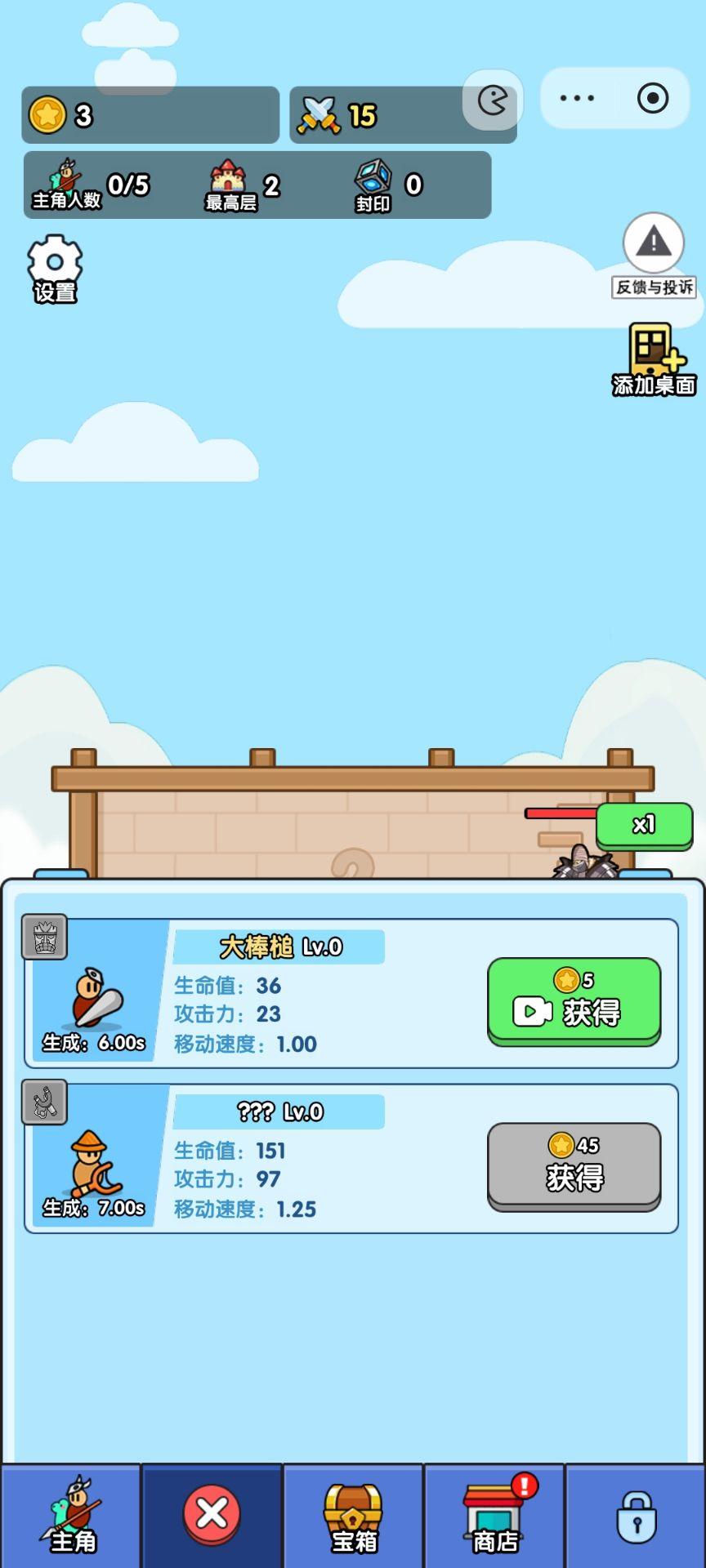Image resolution: width=706 pixels, height=1568 pixels.
Task: Watch video to get 大棒槌
Action: 574,1000
